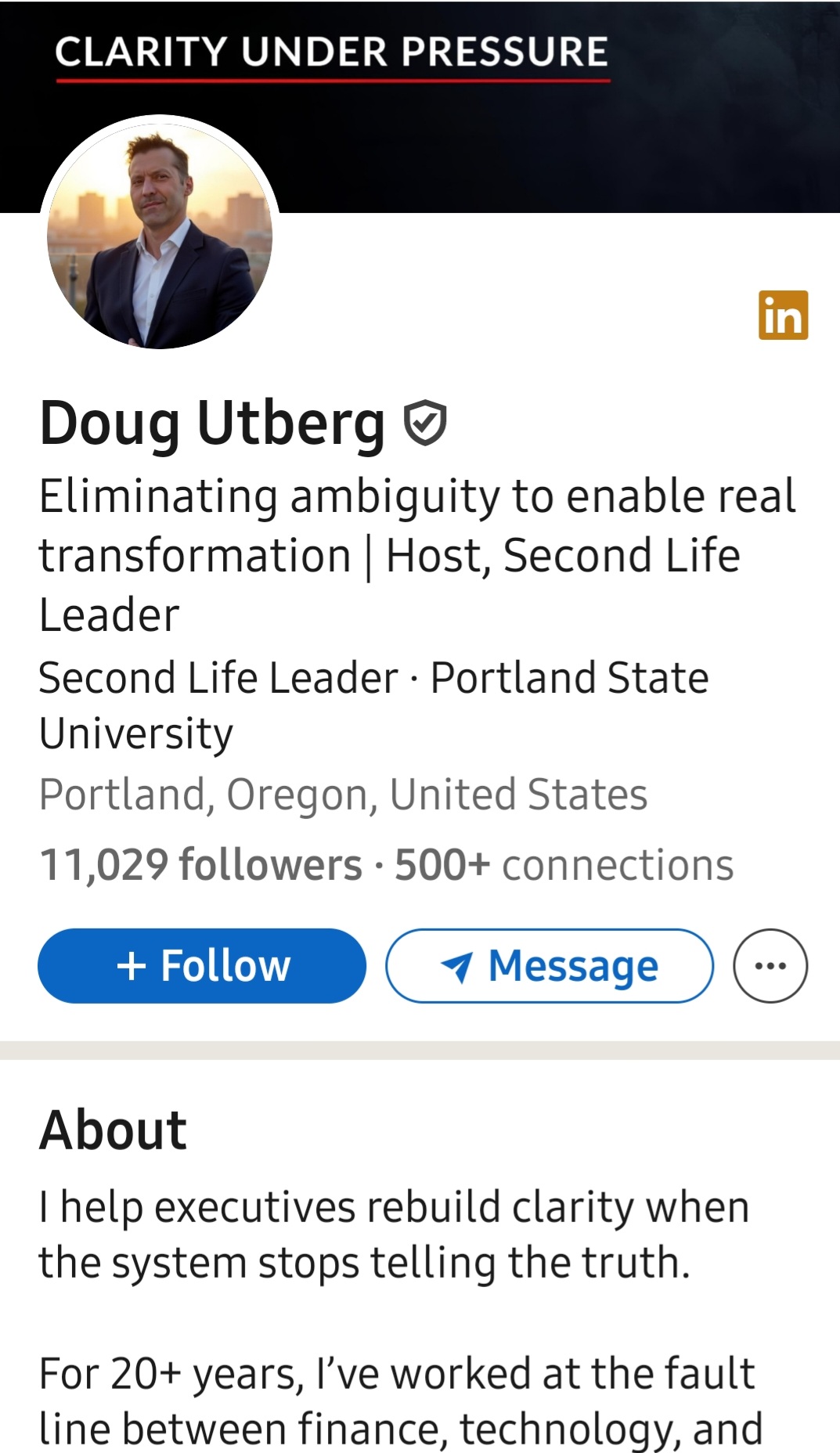Expand the more options overflow control
Image resolution: width=840 pixels, height=1453 pixels.
[771, 965]
